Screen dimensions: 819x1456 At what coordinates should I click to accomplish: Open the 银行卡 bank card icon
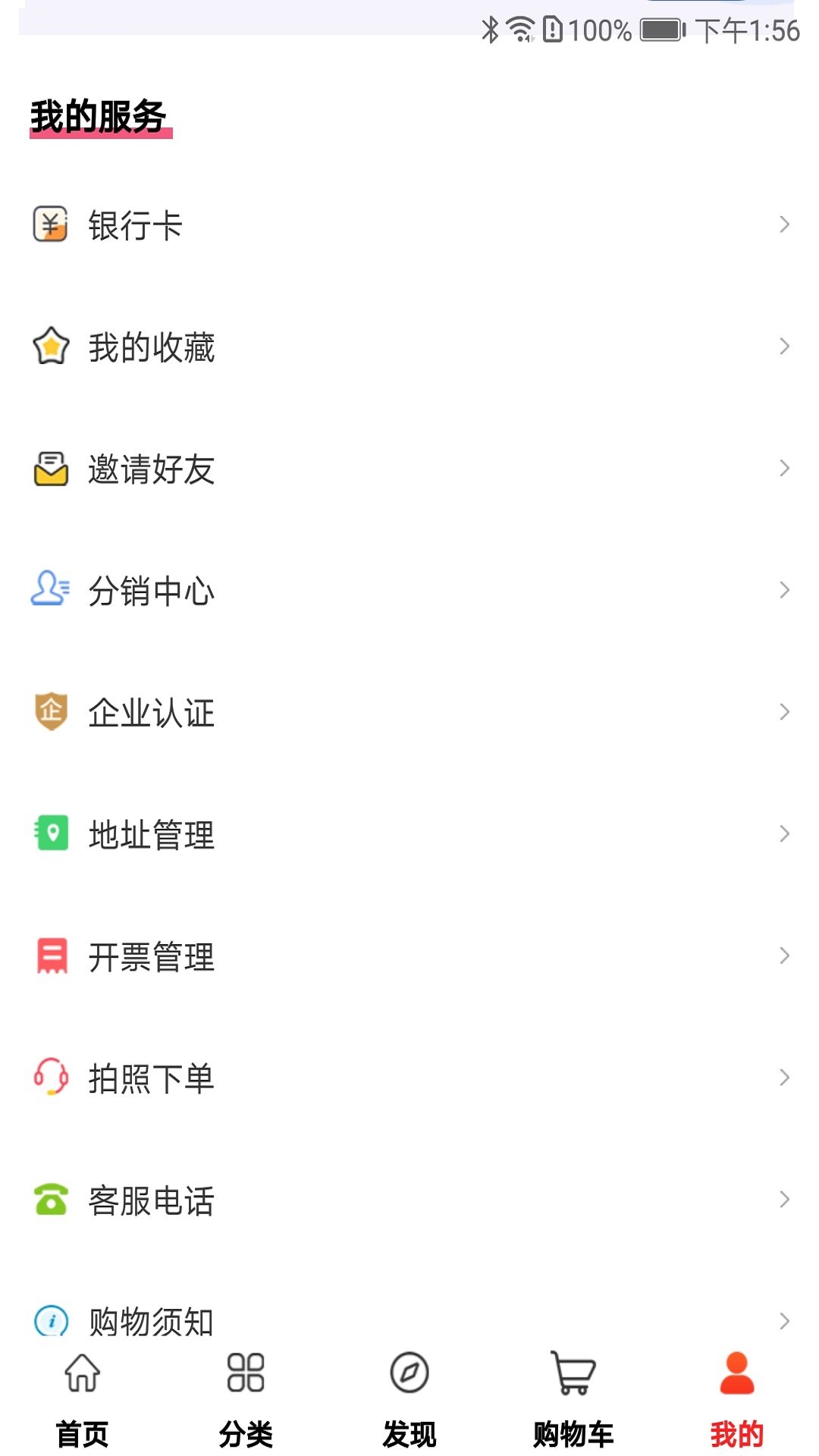(50, 224)
